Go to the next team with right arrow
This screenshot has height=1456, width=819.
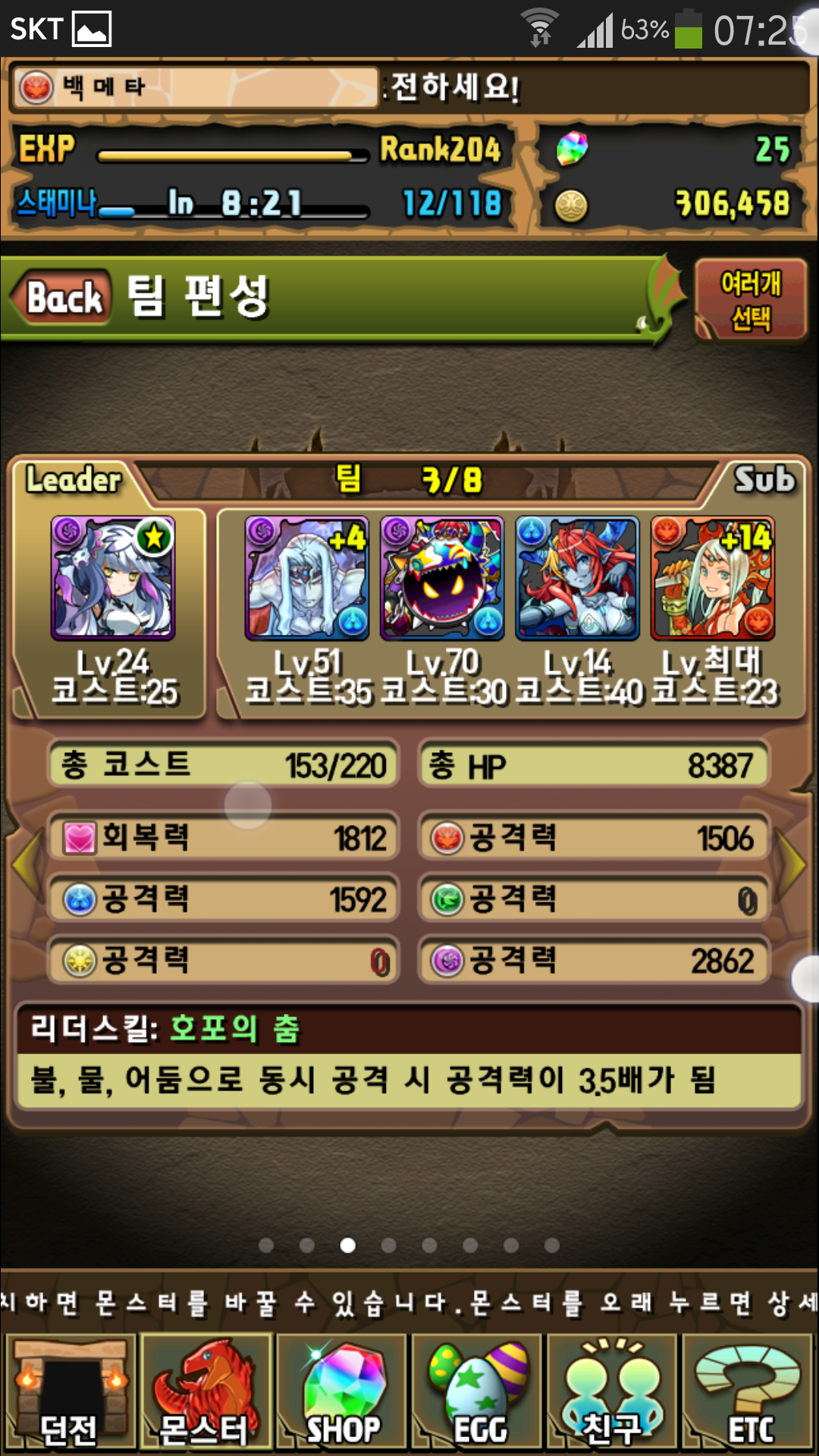pos(792,863)
